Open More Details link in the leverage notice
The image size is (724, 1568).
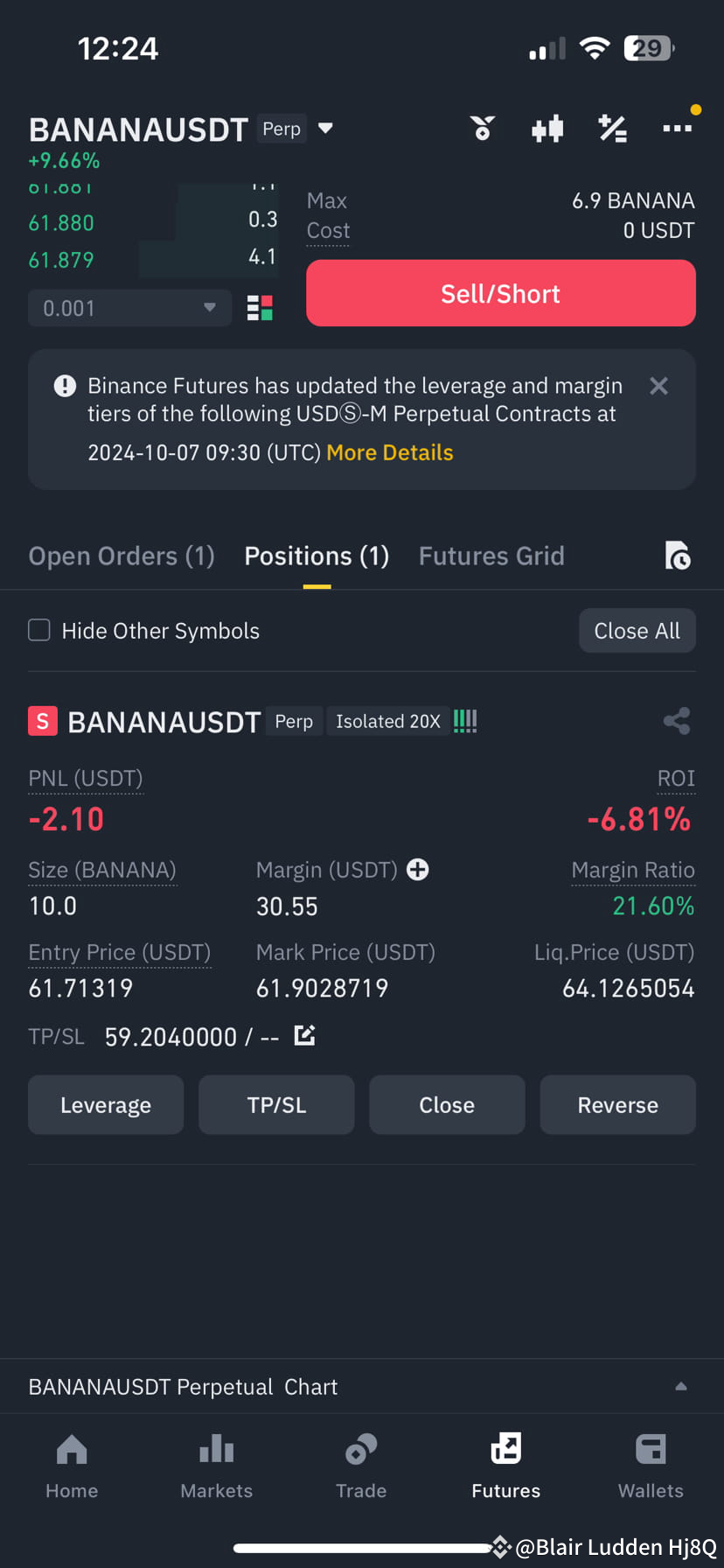[389, 452]
